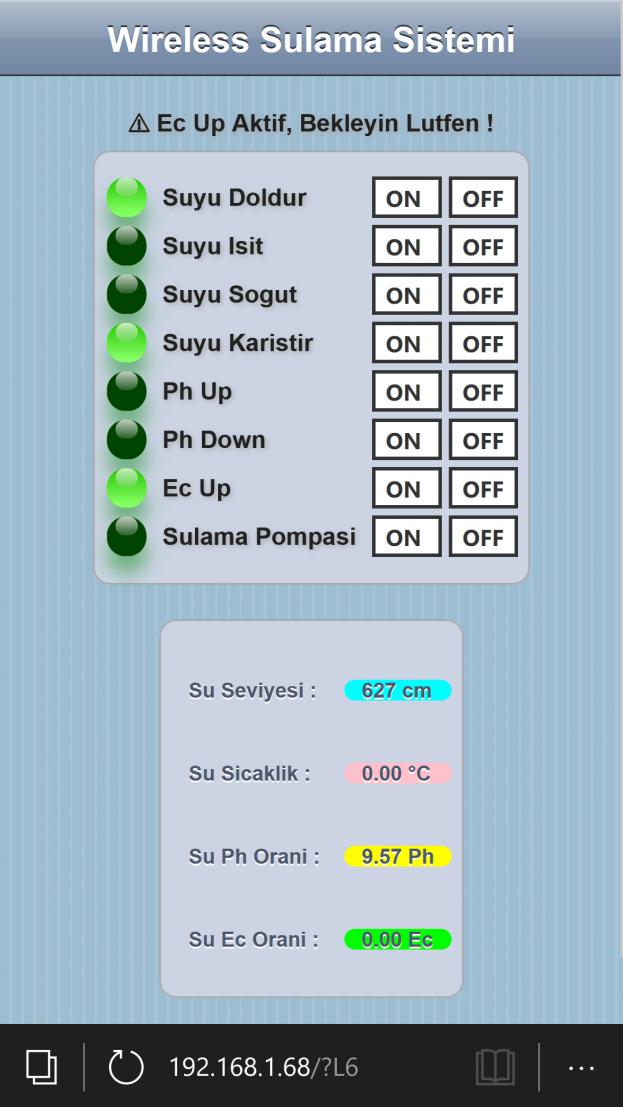Open the browser tabs view
The image size is (623, 1107).
click(x=42, y=1067)
